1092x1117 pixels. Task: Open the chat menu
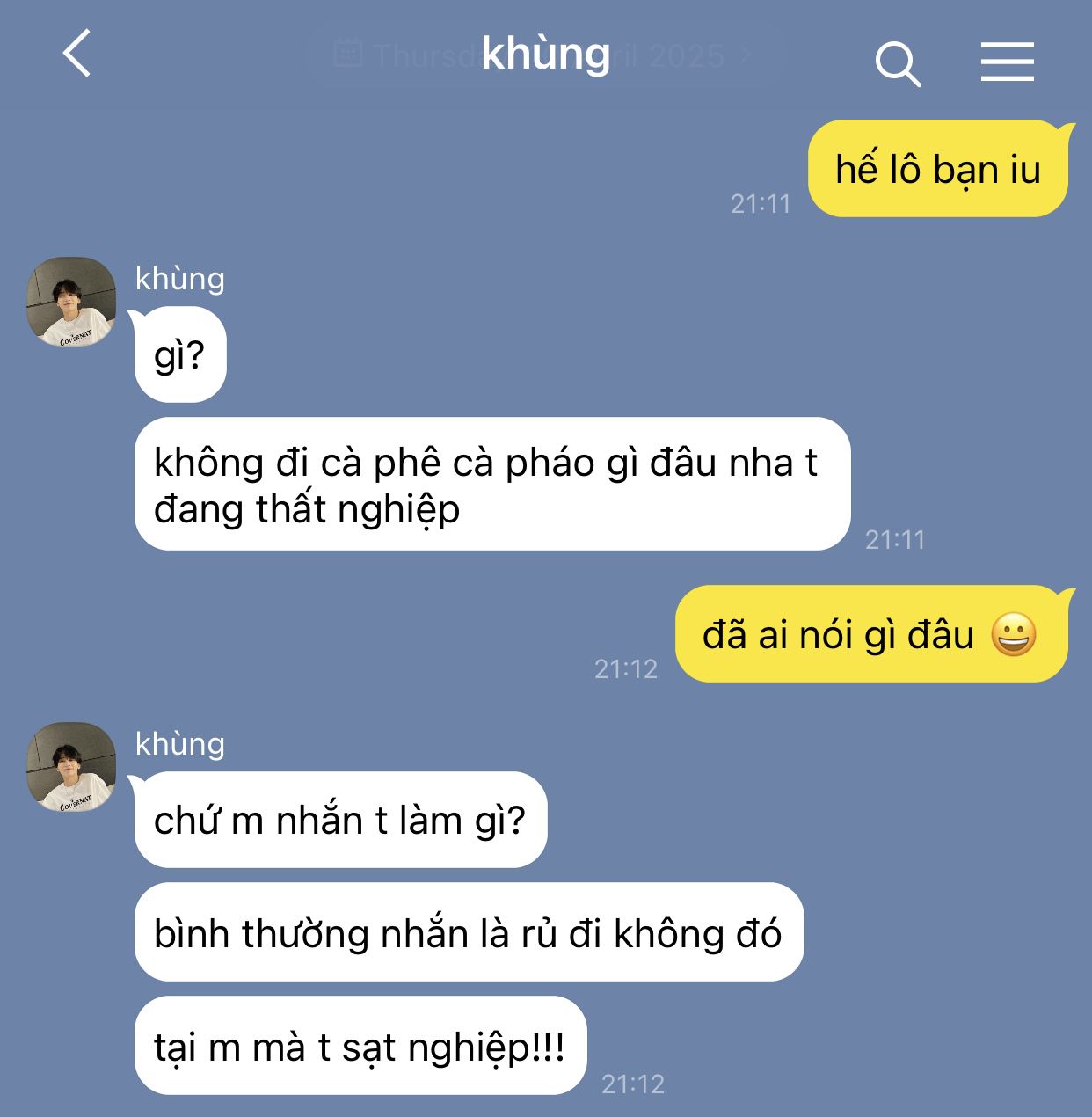1007,62
